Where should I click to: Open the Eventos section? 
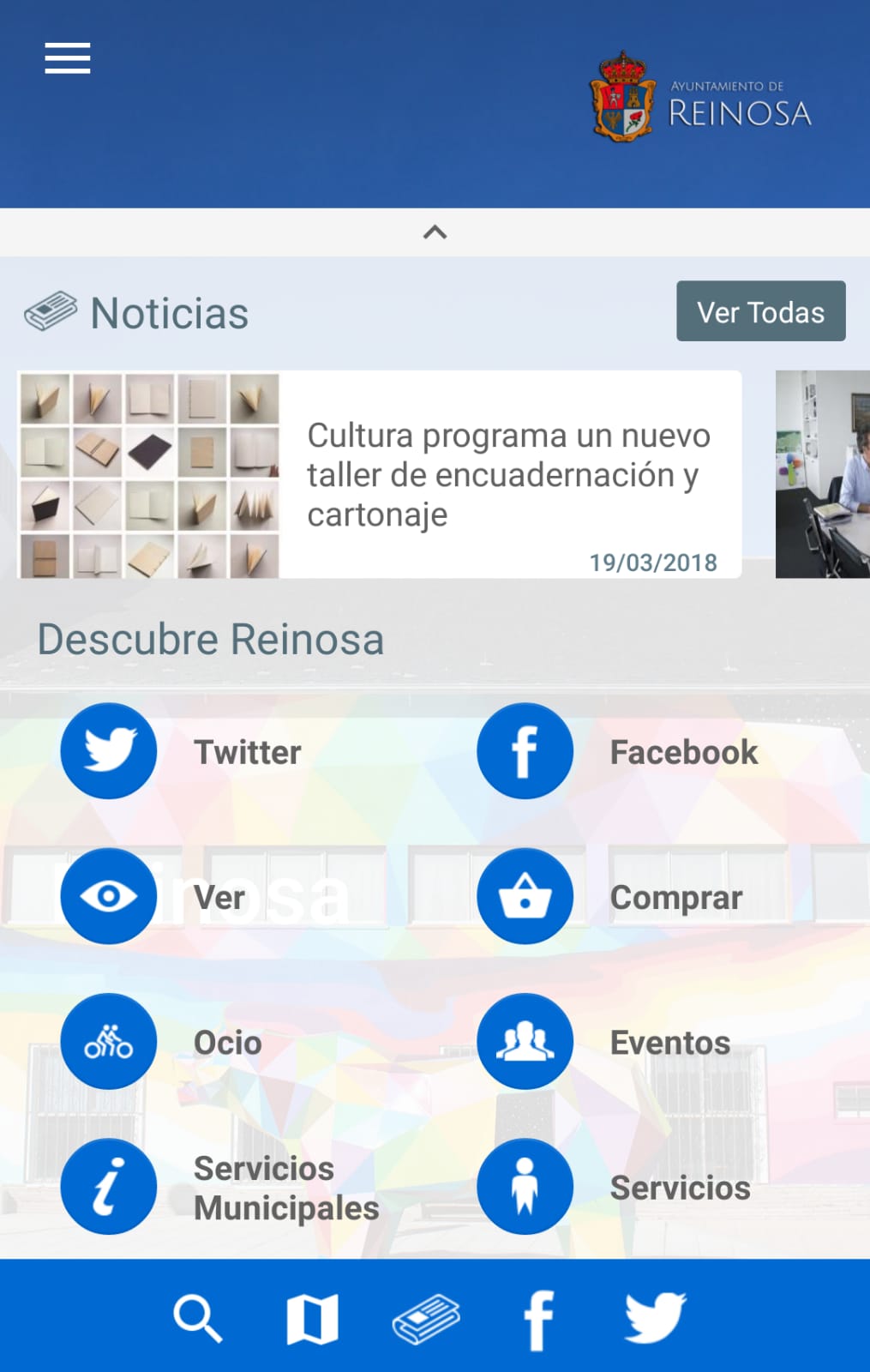525,1041
